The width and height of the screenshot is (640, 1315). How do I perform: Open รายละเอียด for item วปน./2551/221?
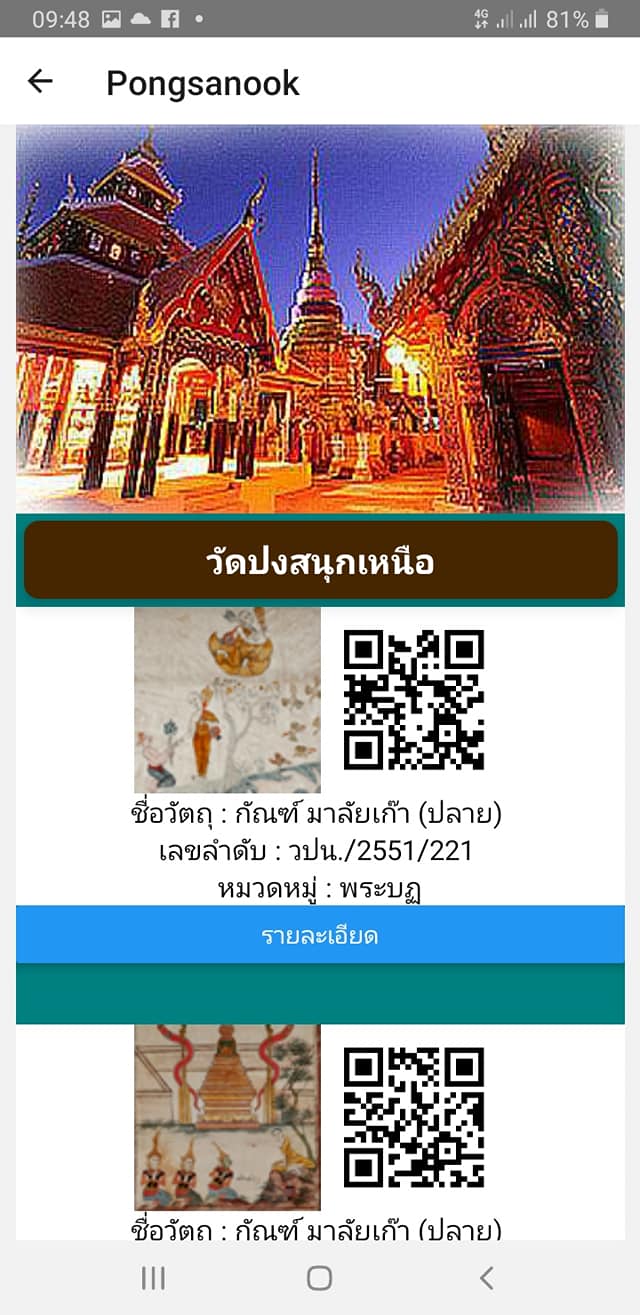click(320, 935)
